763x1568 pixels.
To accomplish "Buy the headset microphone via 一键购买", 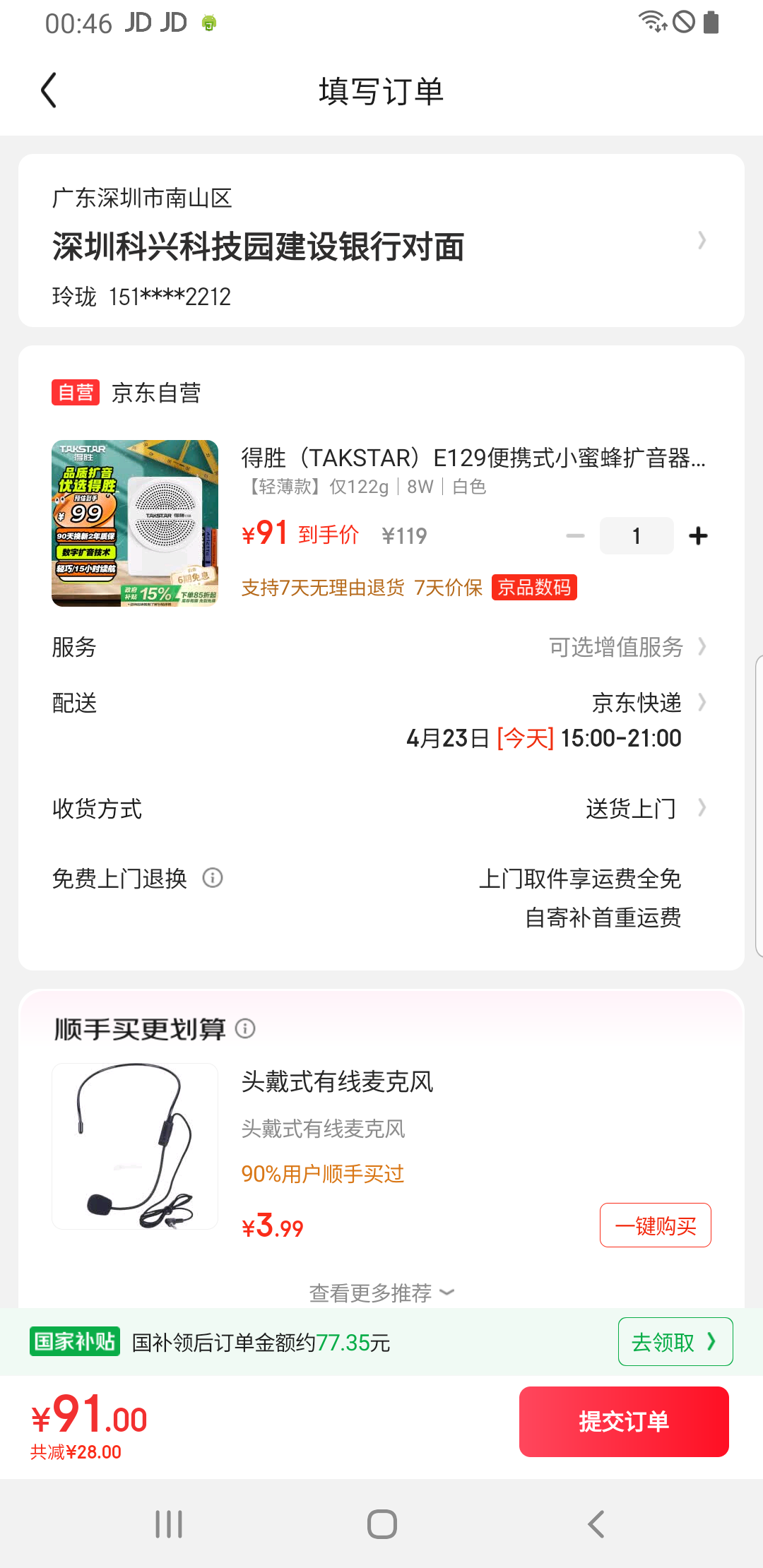I will point(654,1225).
